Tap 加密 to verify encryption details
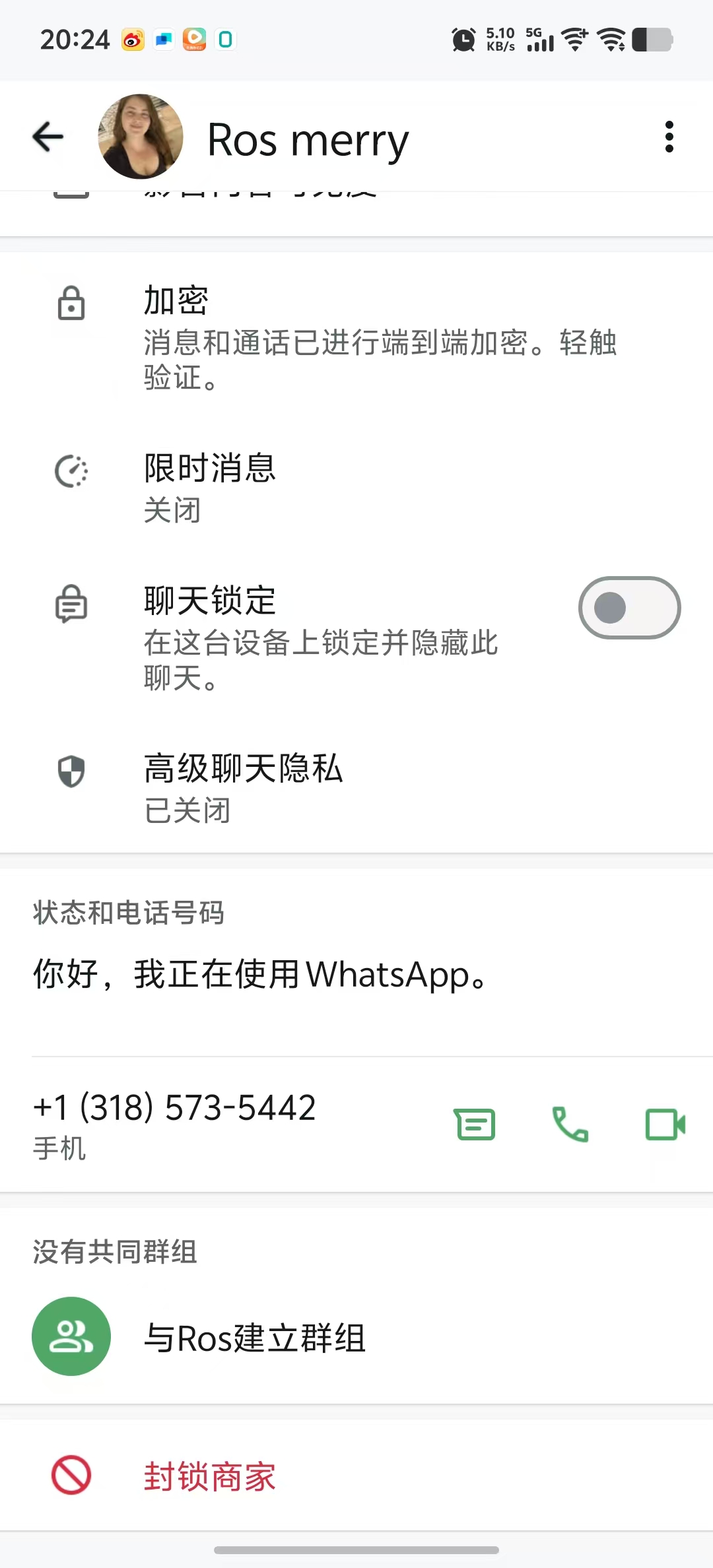713x1568 pixels. click(x=175, y=300)
